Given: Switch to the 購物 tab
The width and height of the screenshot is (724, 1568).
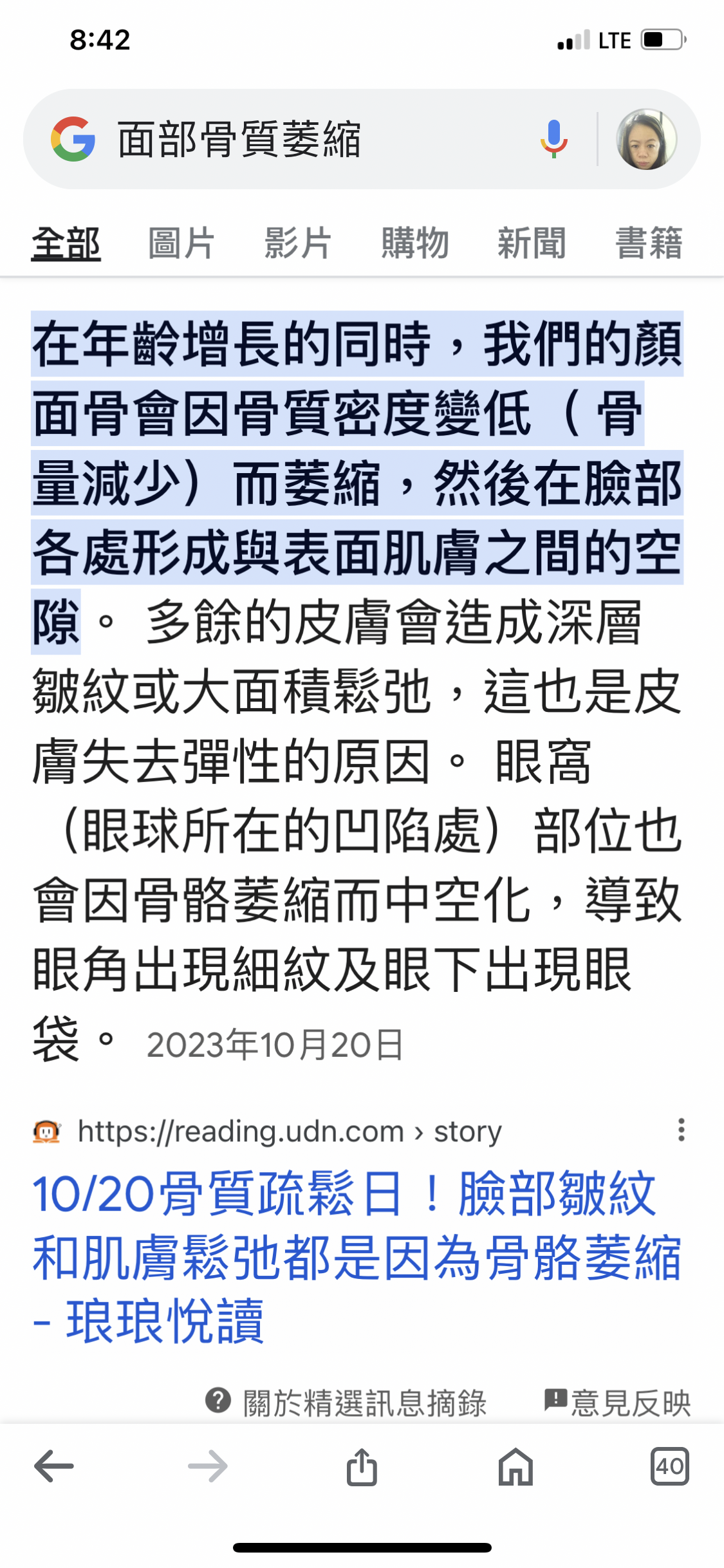Looking at the screenshot, I should [414, 243].
